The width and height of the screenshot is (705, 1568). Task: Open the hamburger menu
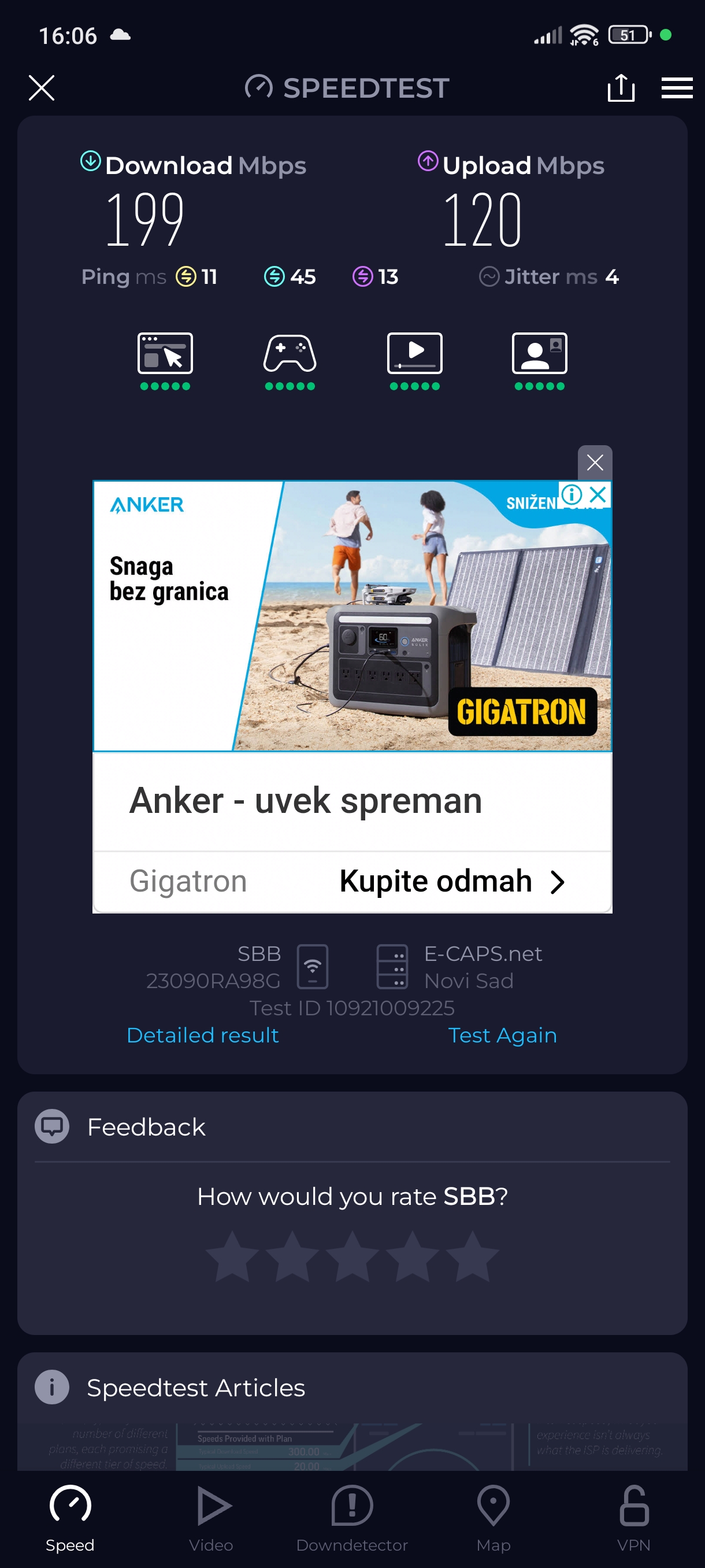(677, 88)
